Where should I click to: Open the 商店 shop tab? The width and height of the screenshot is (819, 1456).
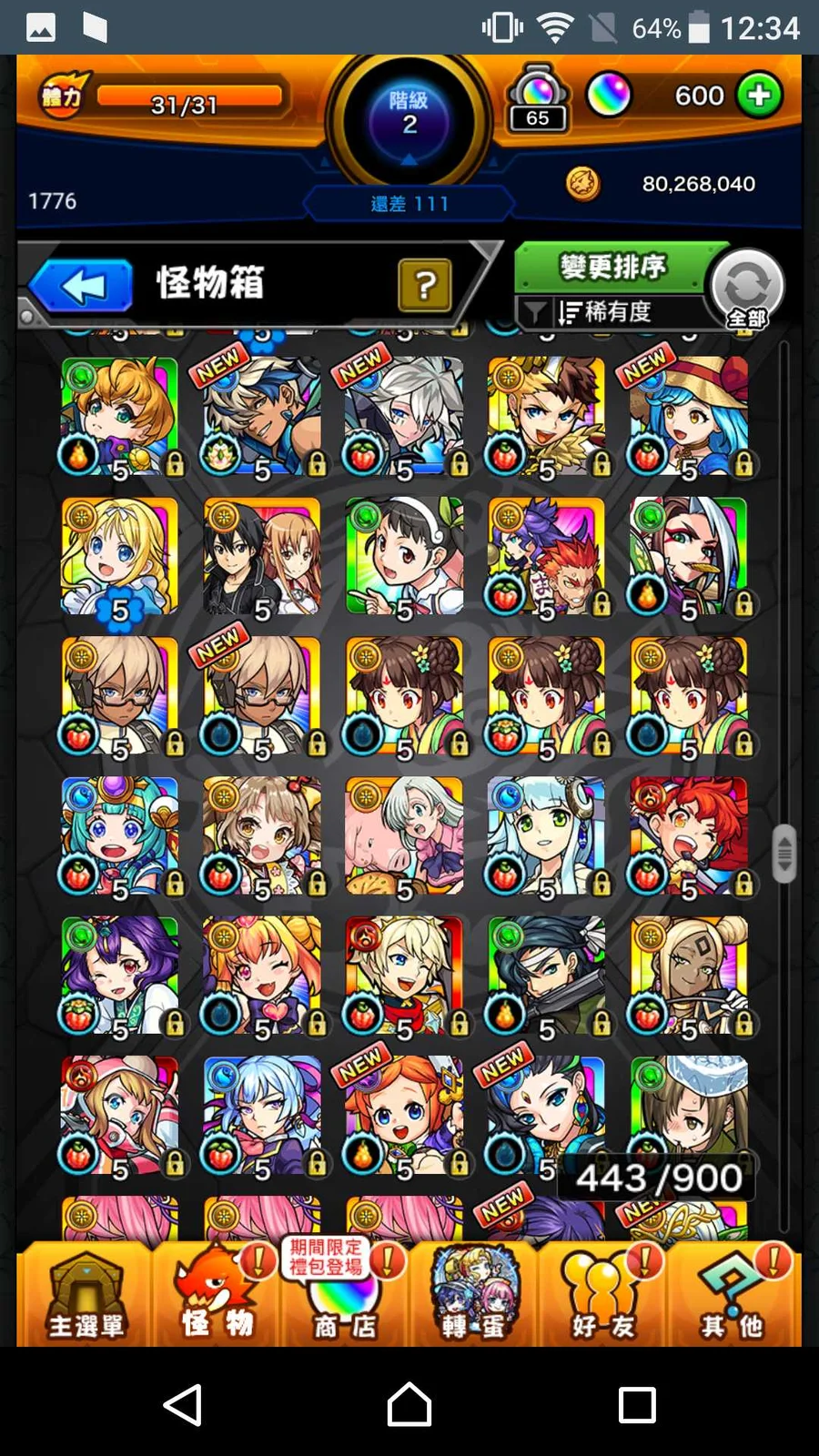pos(345,1297)
